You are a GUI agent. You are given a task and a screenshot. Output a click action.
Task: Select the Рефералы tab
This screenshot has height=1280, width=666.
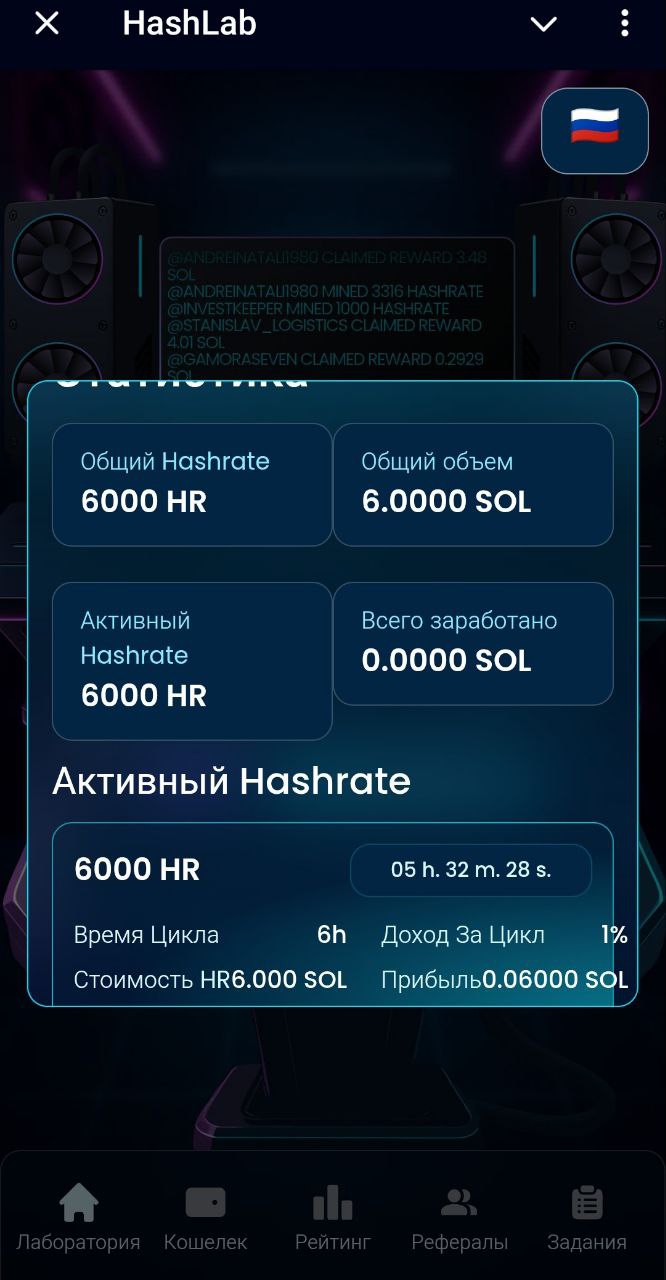tap(460, 1217)
